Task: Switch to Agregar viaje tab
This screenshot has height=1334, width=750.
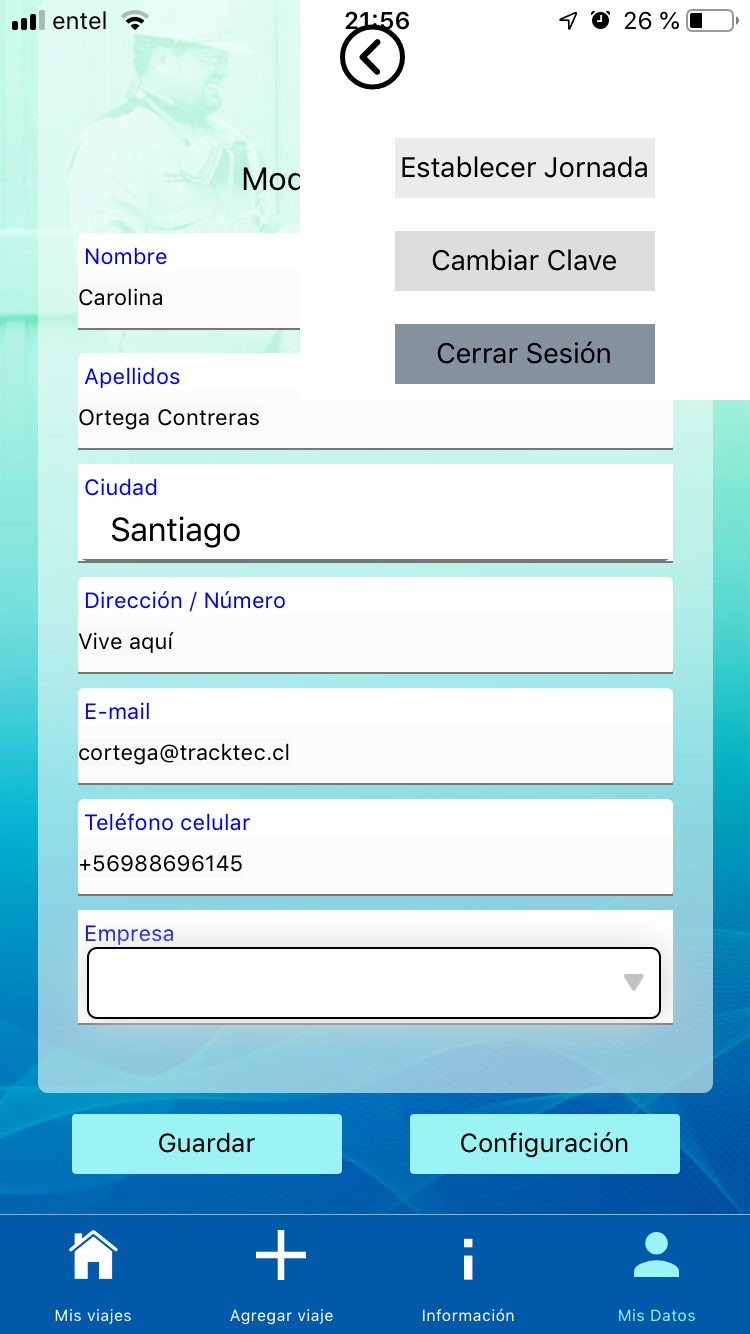Action: pyautogui.click(x=281, y=1275)
